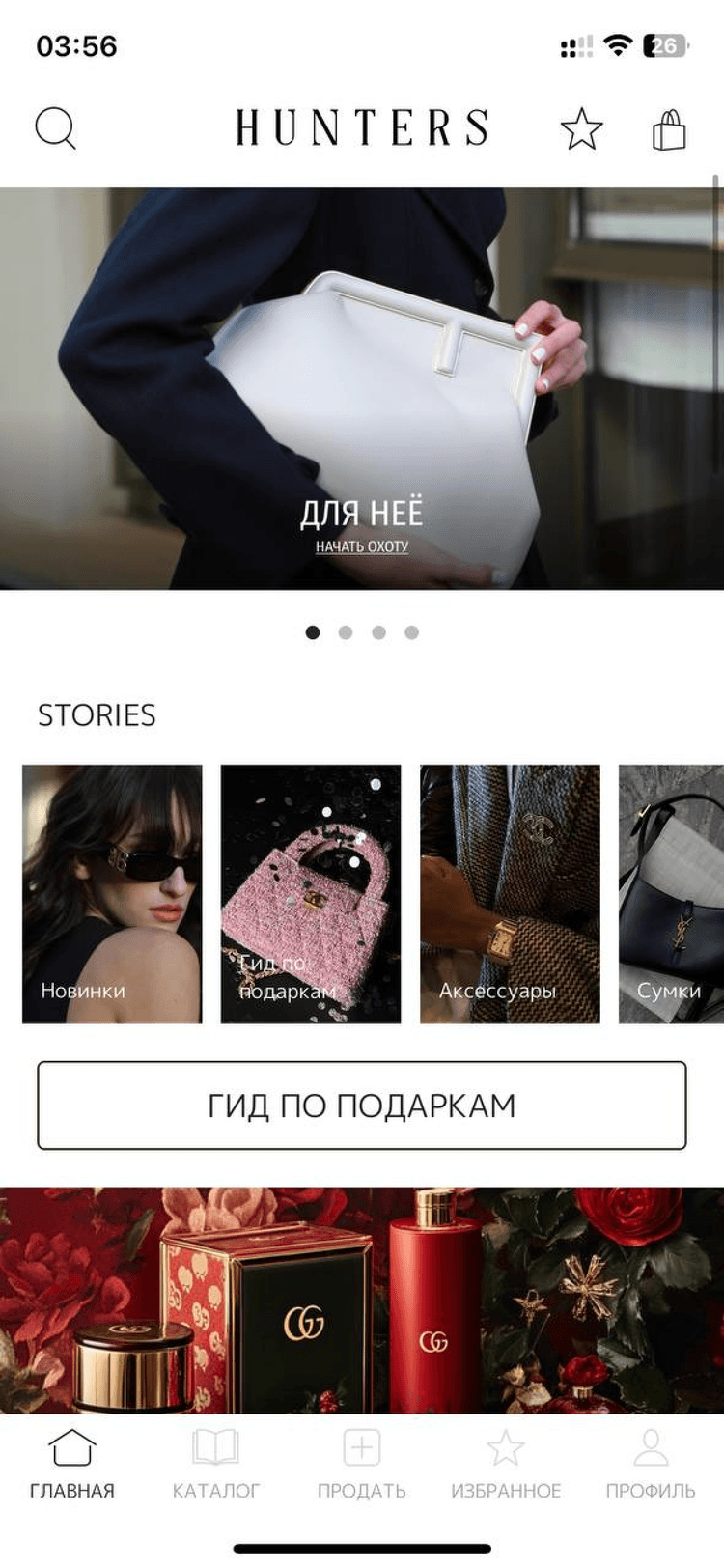Tap the ГИД ПО ПОДАРКАМ button
This screenshot has width=724, height=1568.
(x=362, y=1106)
